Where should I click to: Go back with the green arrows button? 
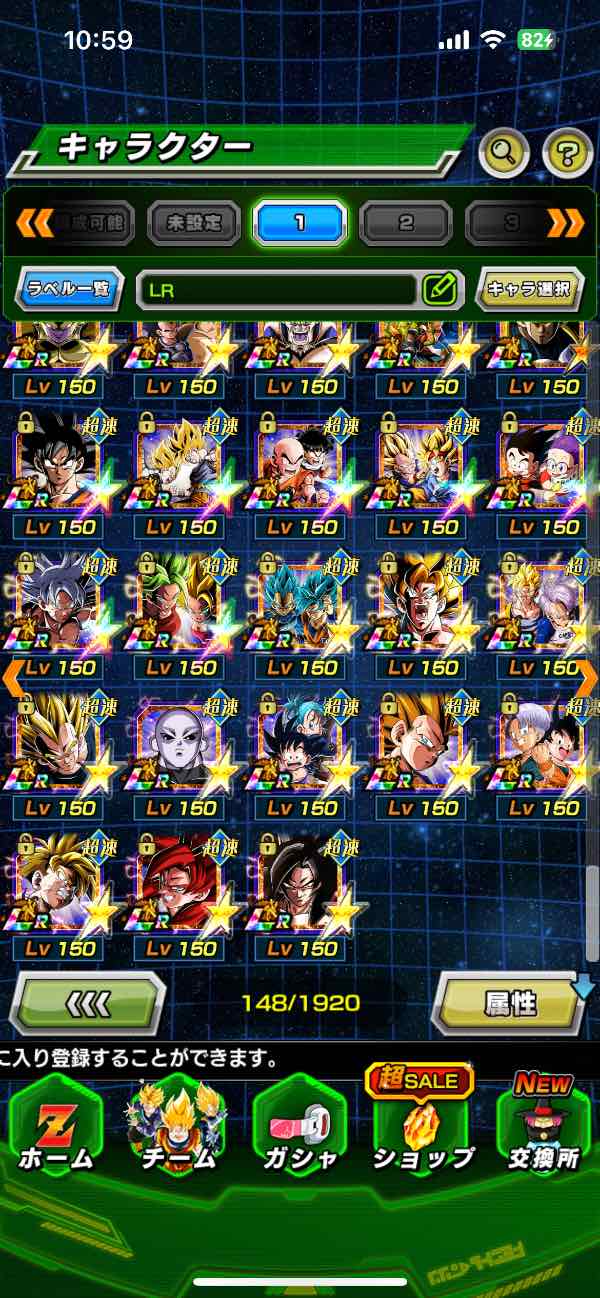(87, 1003)
